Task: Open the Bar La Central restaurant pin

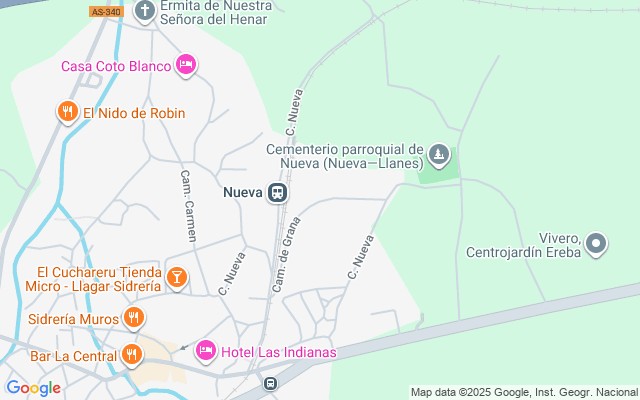Action: pyautogui.click(x=131, y=355)
